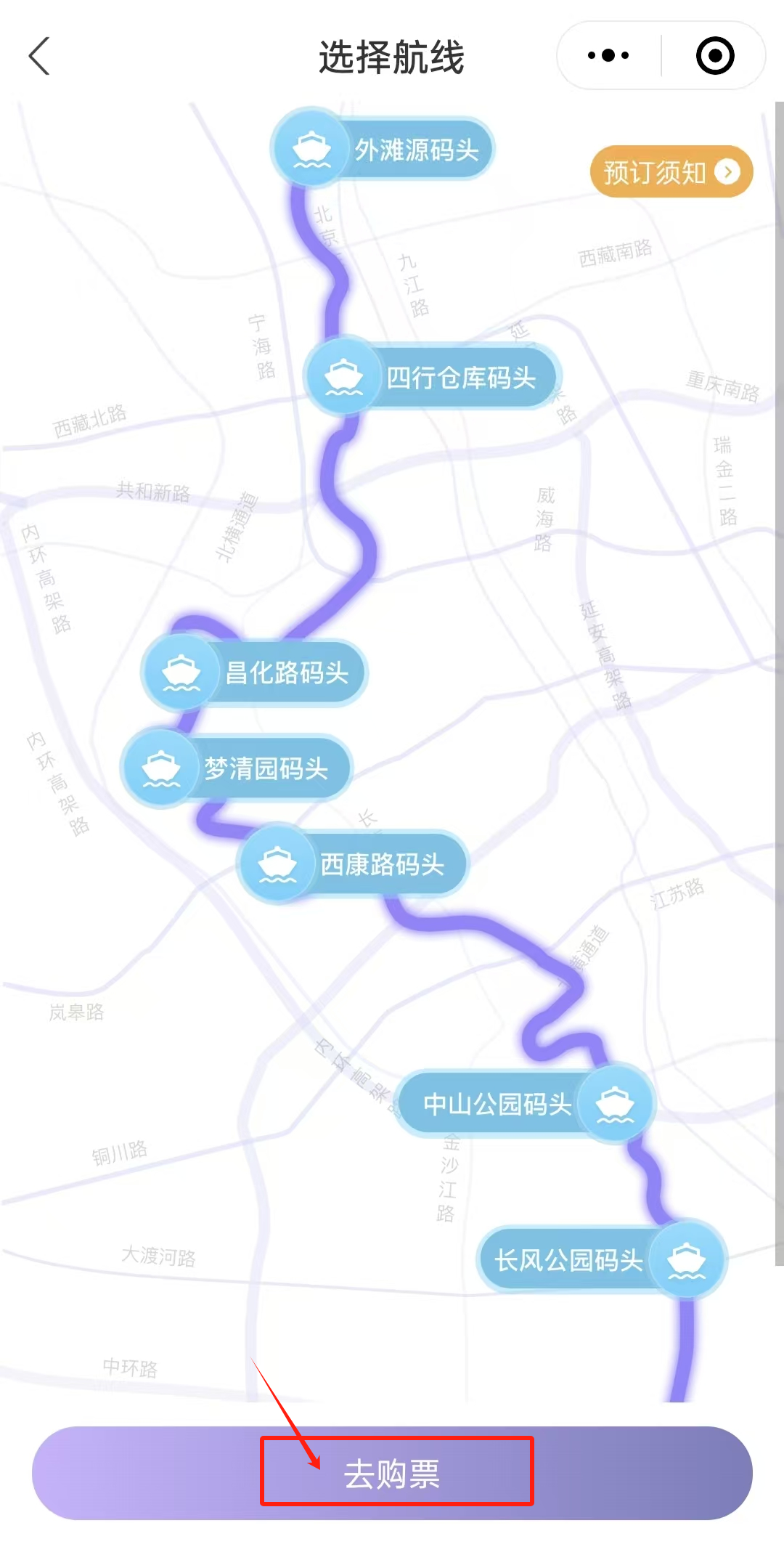This screenshot has width=784, height=1560.
Task: Choose 西康路码头 pier
Action: pyautogui.click(x=353, y=864)
